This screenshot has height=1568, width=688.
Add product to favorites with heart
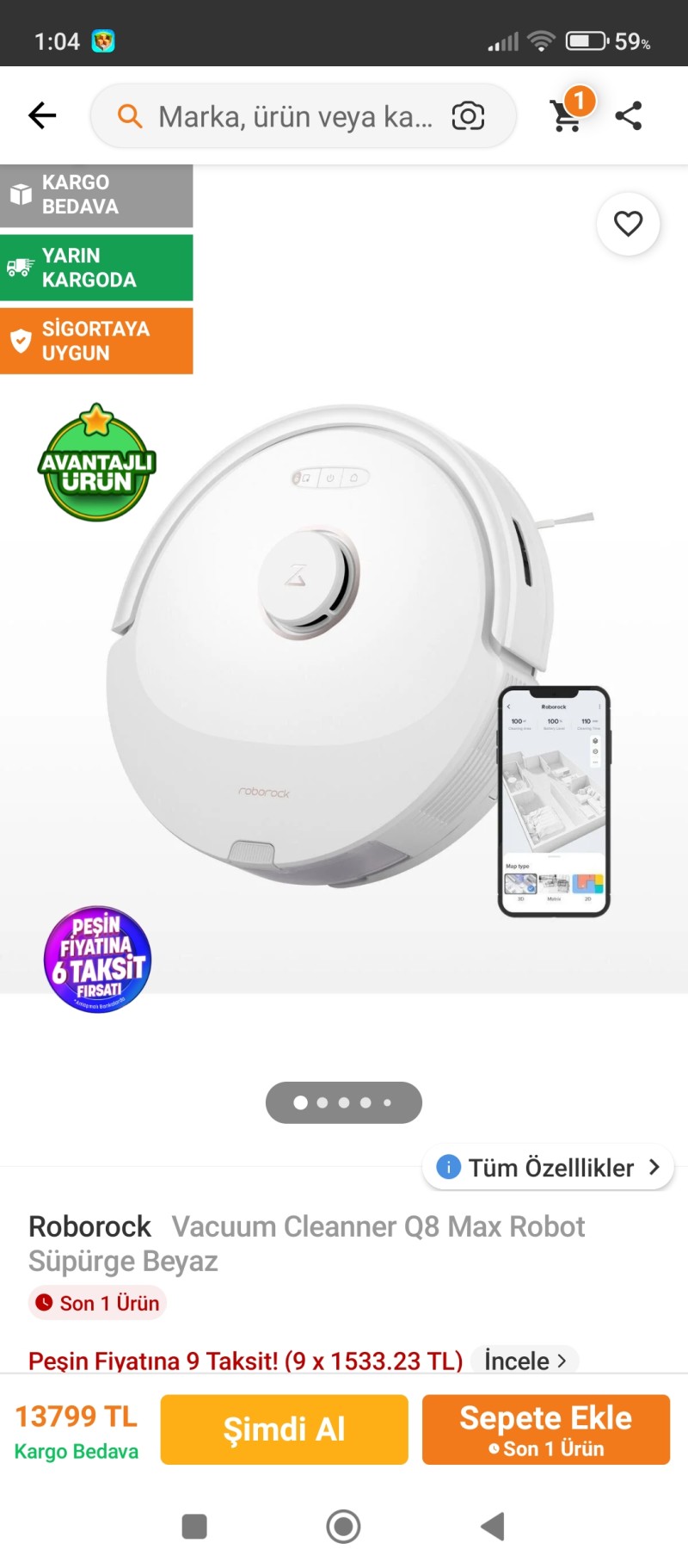pos(628,224)
